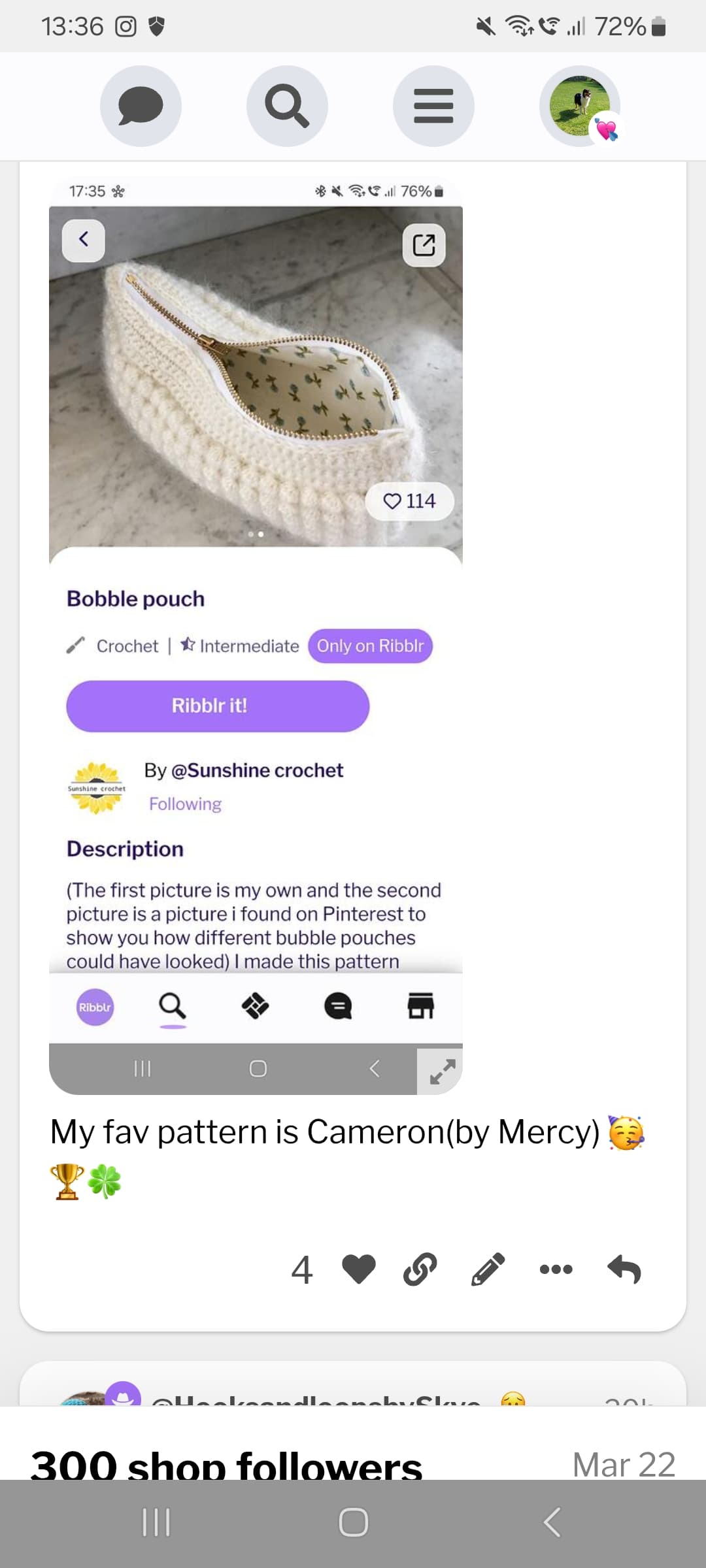Edit the post with the pencil icon
The width and height of the screenshot is (706, 1568).
[488, 1269]
